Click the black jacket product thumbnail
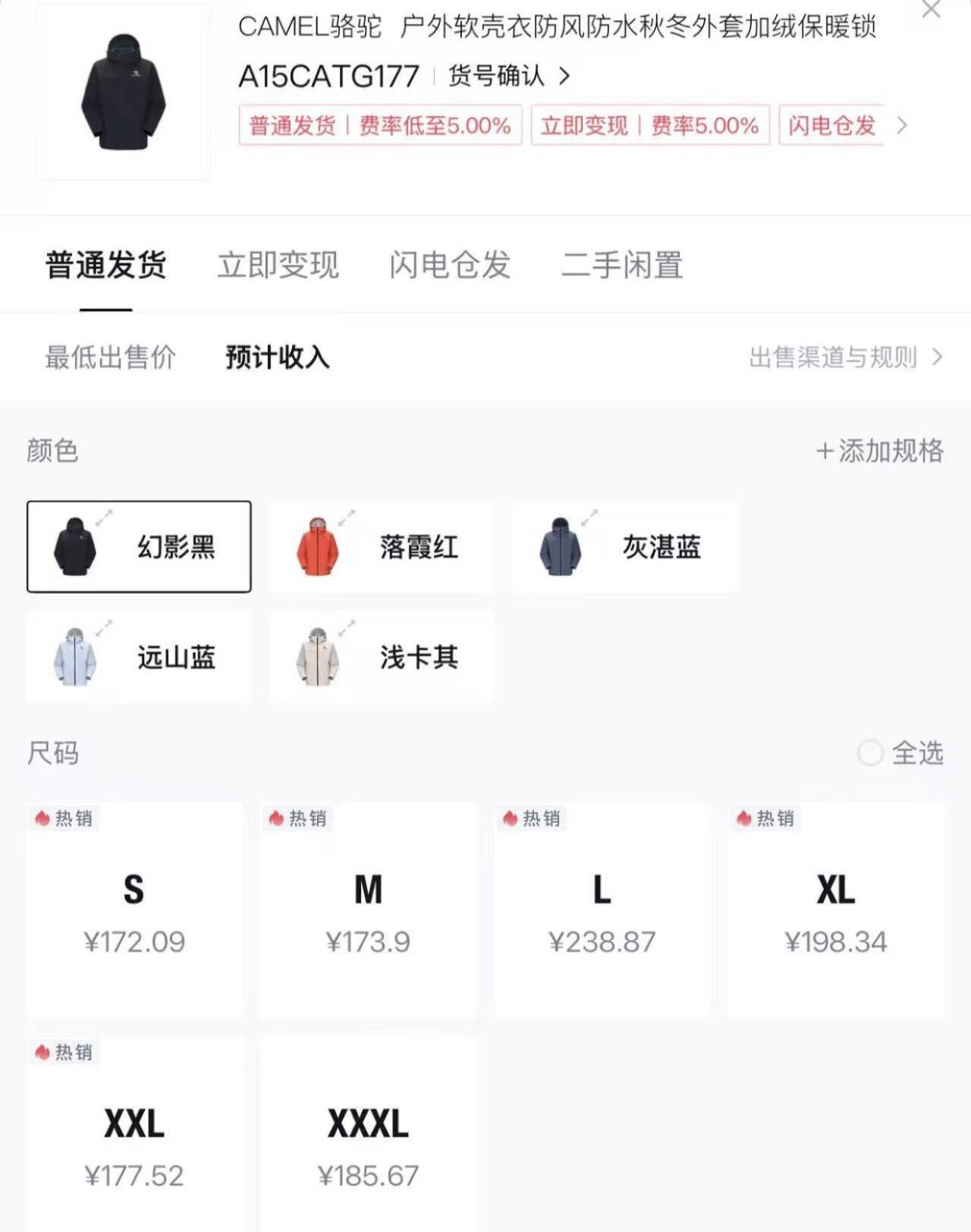This screenshot has width=971, height=1232. pyautogui.click(x=125, y=91)
